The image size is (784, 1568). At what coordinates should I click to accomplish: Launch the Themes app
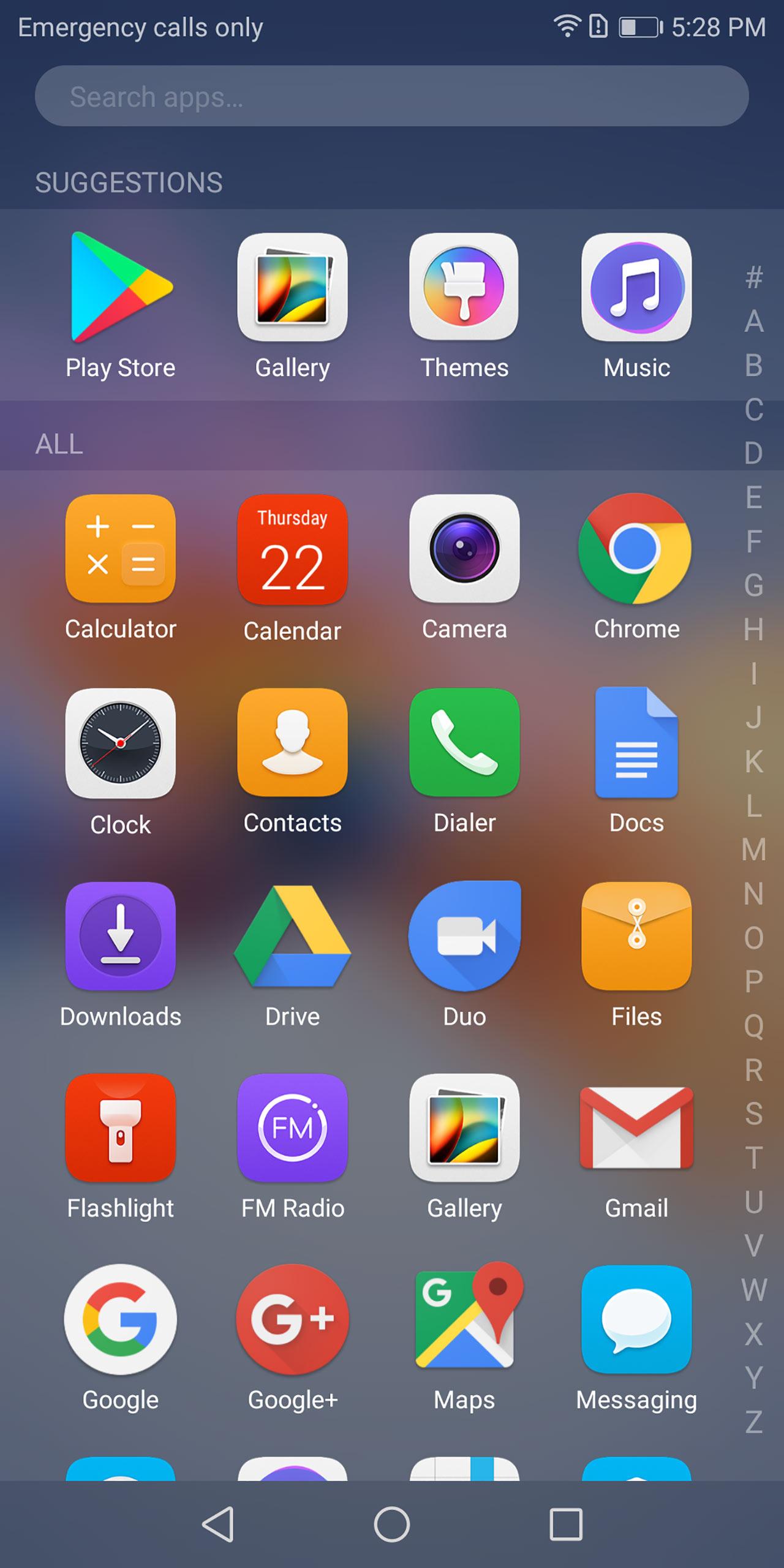pos(464,288)
